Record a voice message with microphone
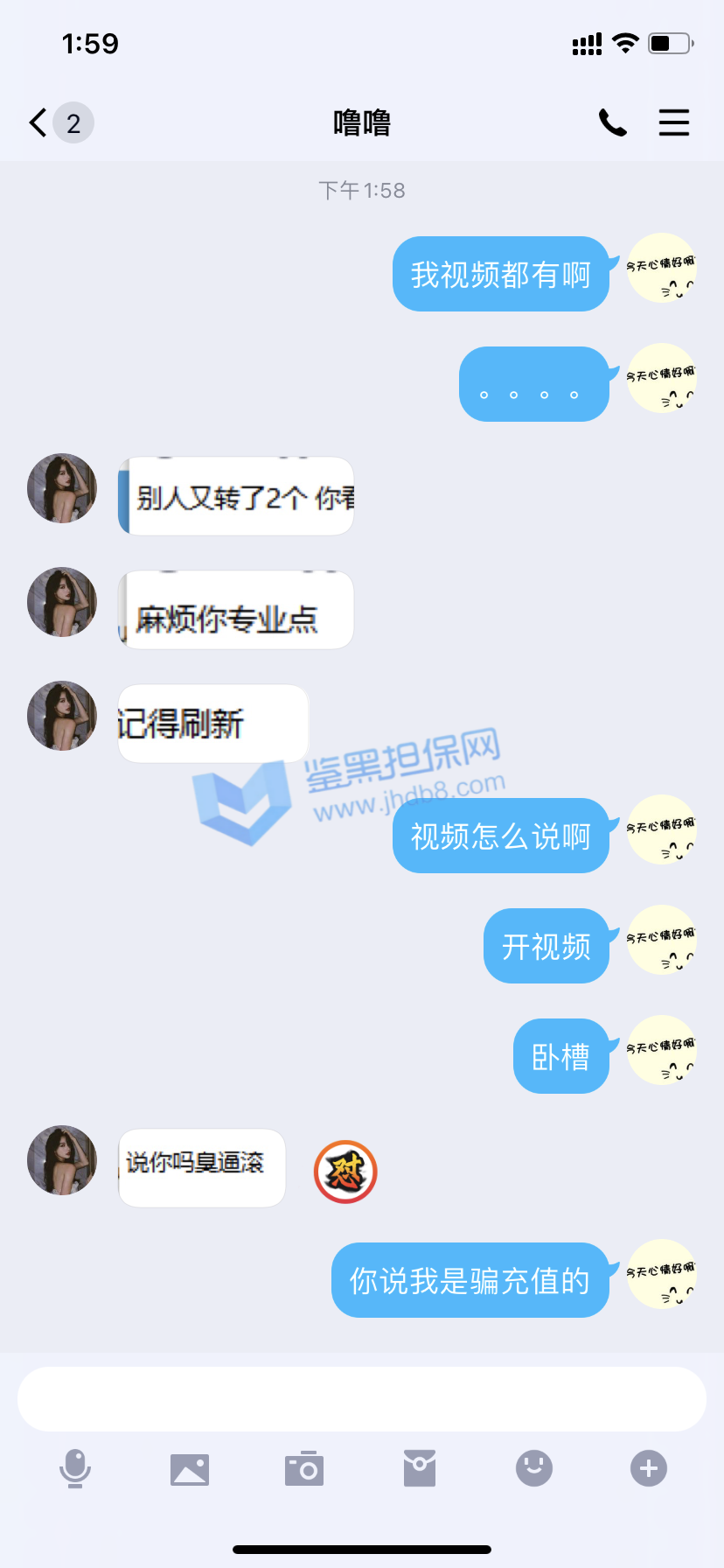The width and height of the screenshot is (724, 1568). 75,1468
